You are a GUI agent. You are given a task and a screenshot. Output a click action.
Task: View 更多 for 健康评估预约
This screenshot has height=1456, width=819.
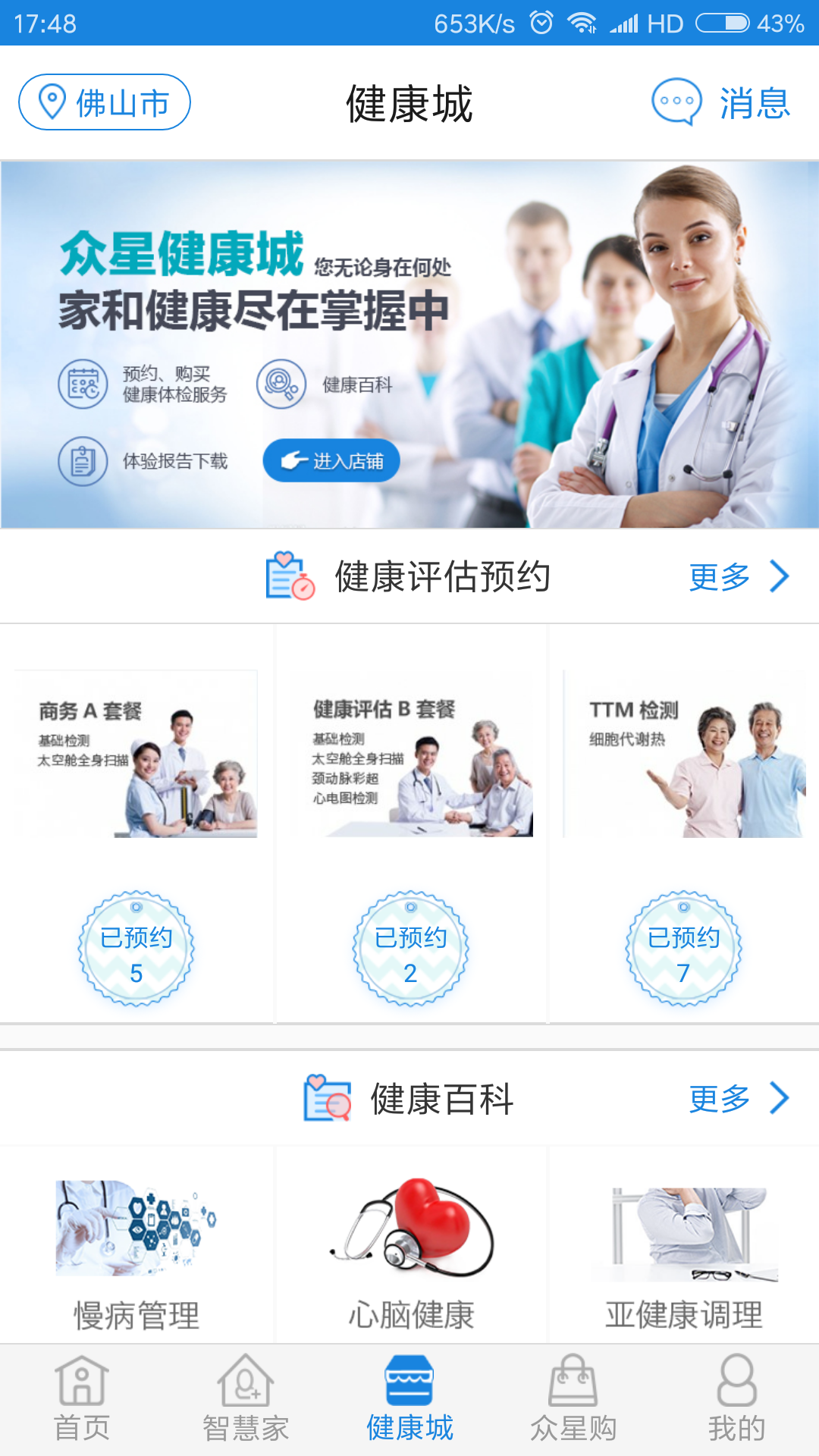738,577
